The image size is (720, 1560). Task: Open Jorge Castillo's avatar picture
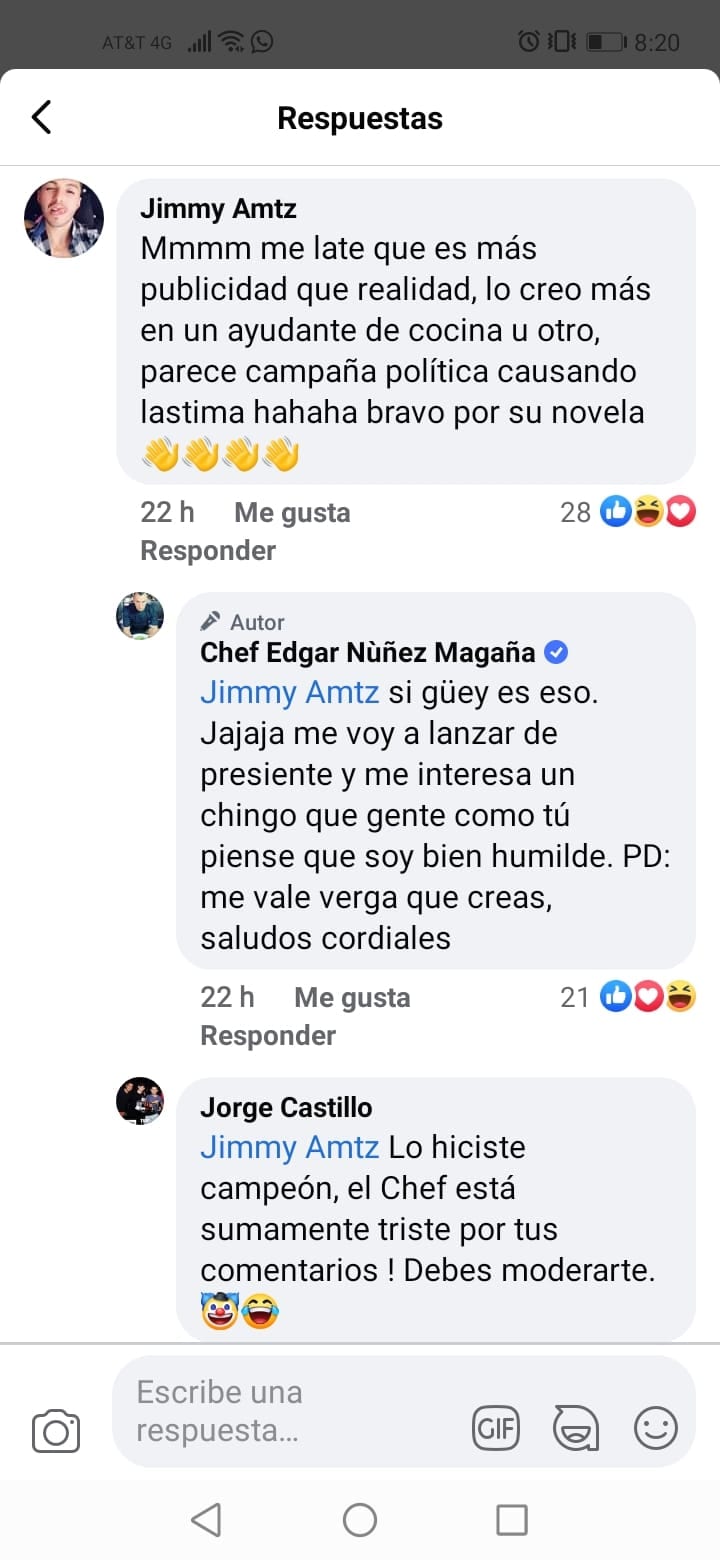click(x=140, y=1101)
